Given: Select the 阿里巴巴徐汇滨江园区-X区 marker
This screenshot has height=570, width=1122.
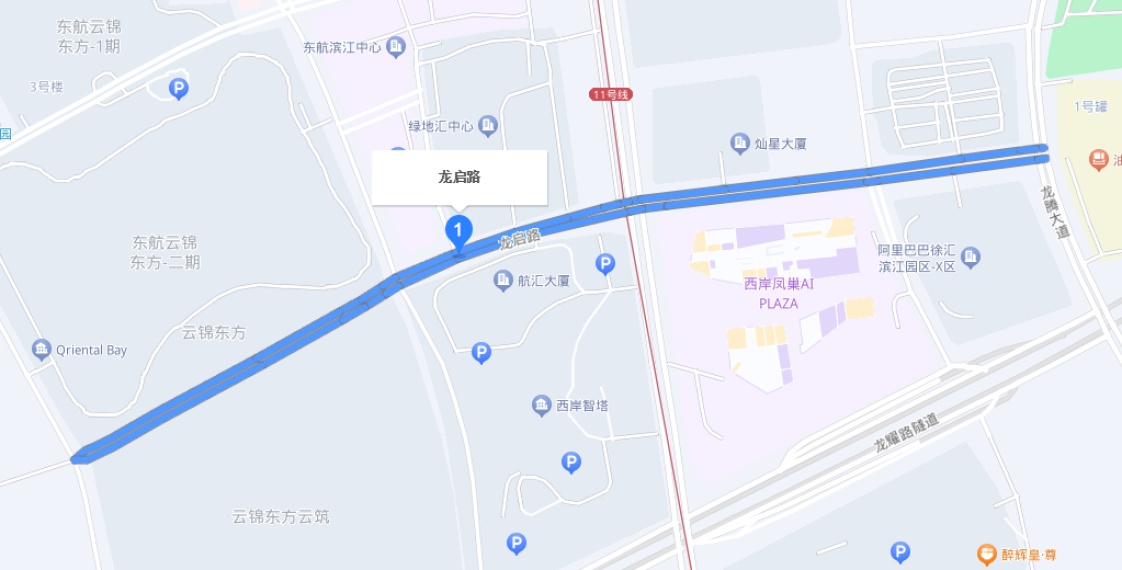Looking at the screenshot, I should coord(969,258).
